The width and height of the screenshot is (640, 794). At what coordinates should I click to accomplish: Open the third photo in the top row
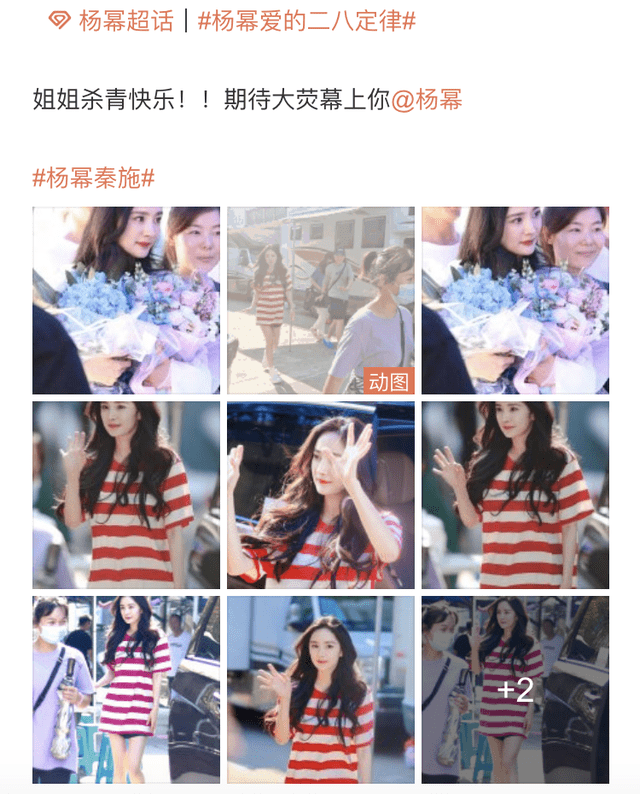[x=515, y=300]
